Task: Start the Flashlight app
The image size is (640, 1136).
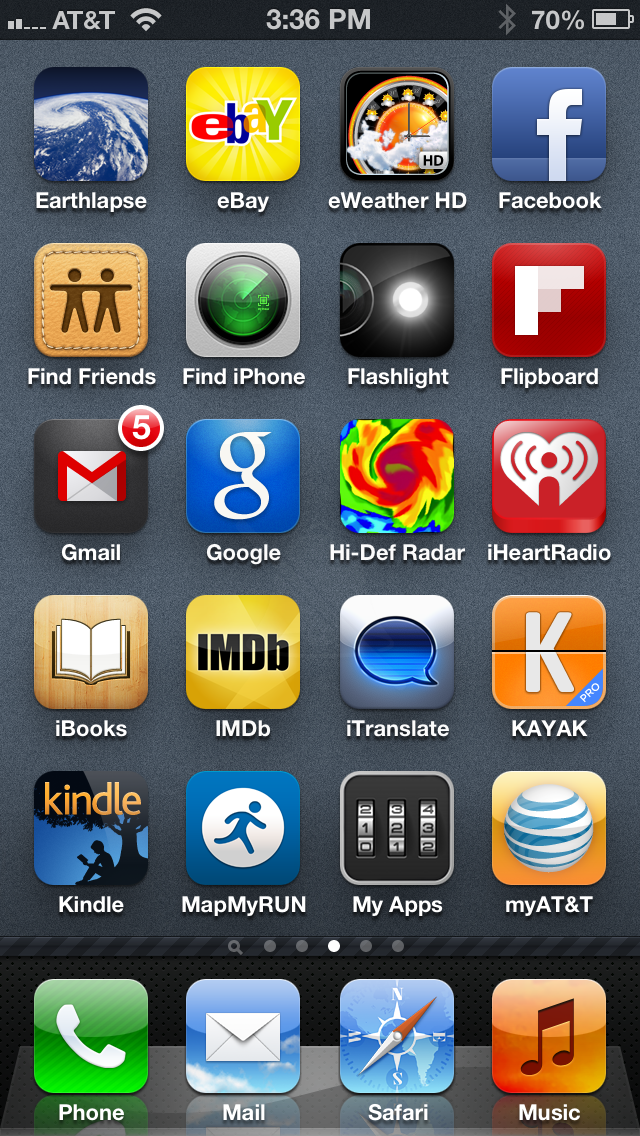Action: pyautogui.click(x=396, y=300)
